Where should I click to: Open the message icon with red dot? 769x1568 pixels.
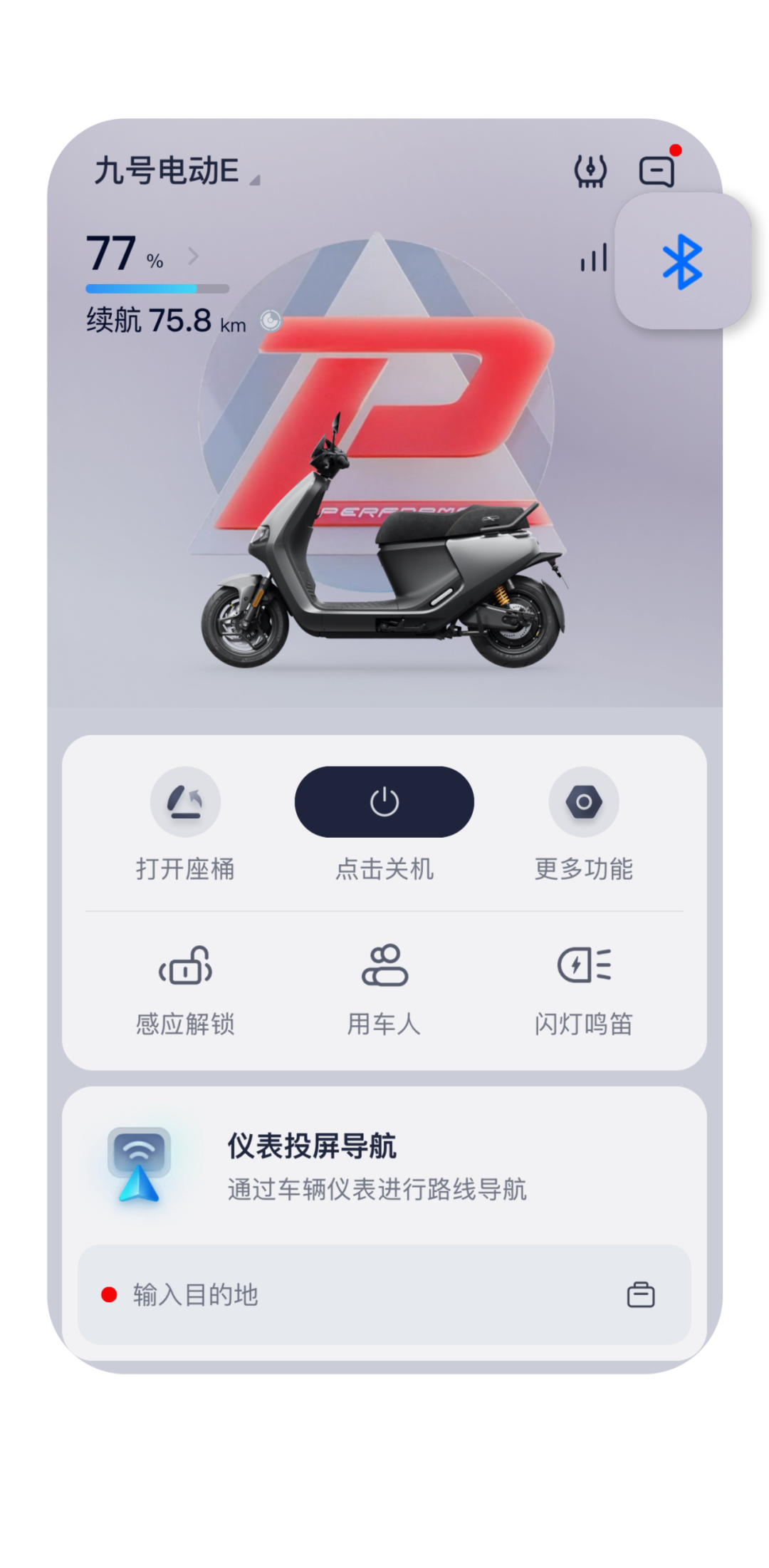tap(656, 171)
